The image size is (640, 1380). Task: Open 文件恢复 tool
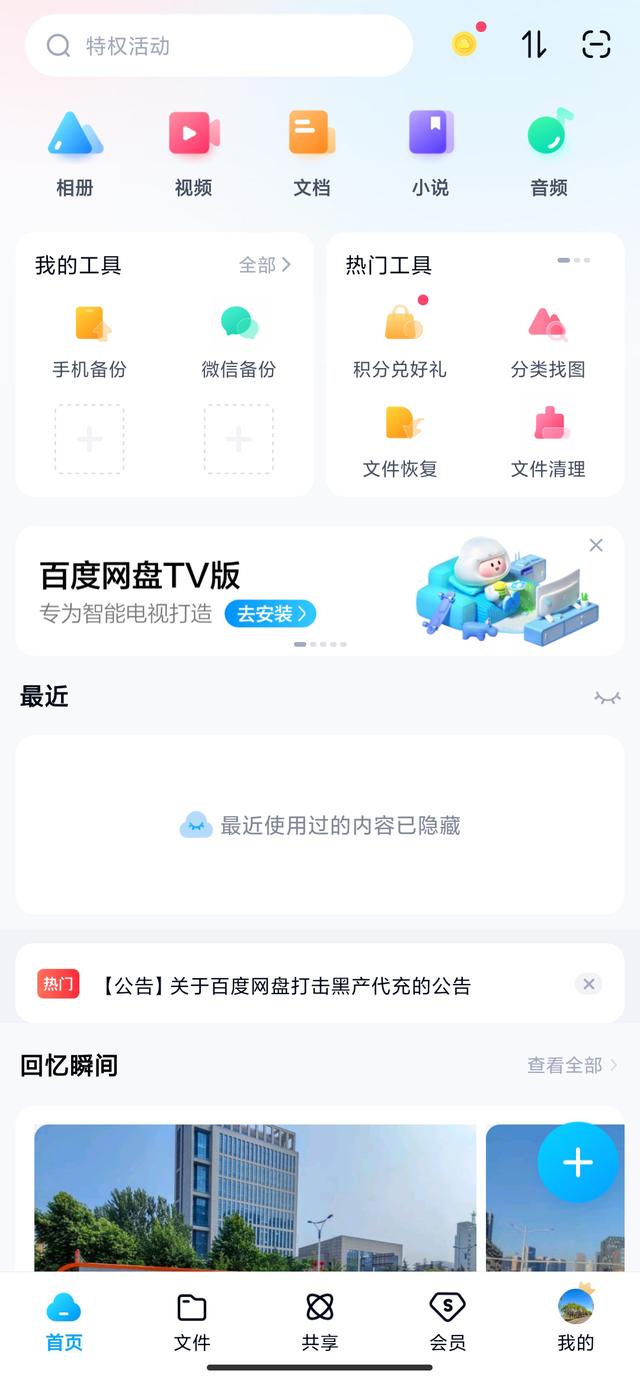coord(400,442)
